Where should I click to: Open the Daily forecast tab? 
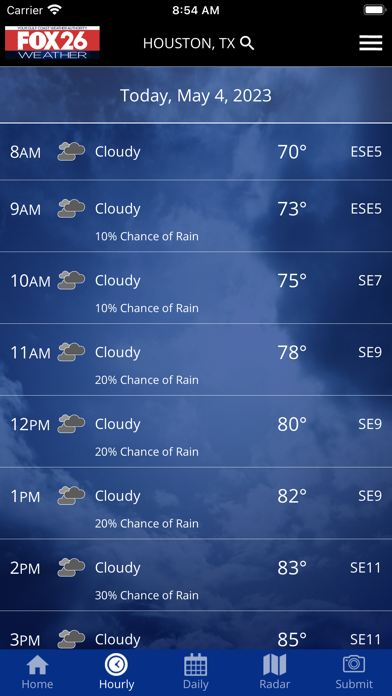pos(195,672)
